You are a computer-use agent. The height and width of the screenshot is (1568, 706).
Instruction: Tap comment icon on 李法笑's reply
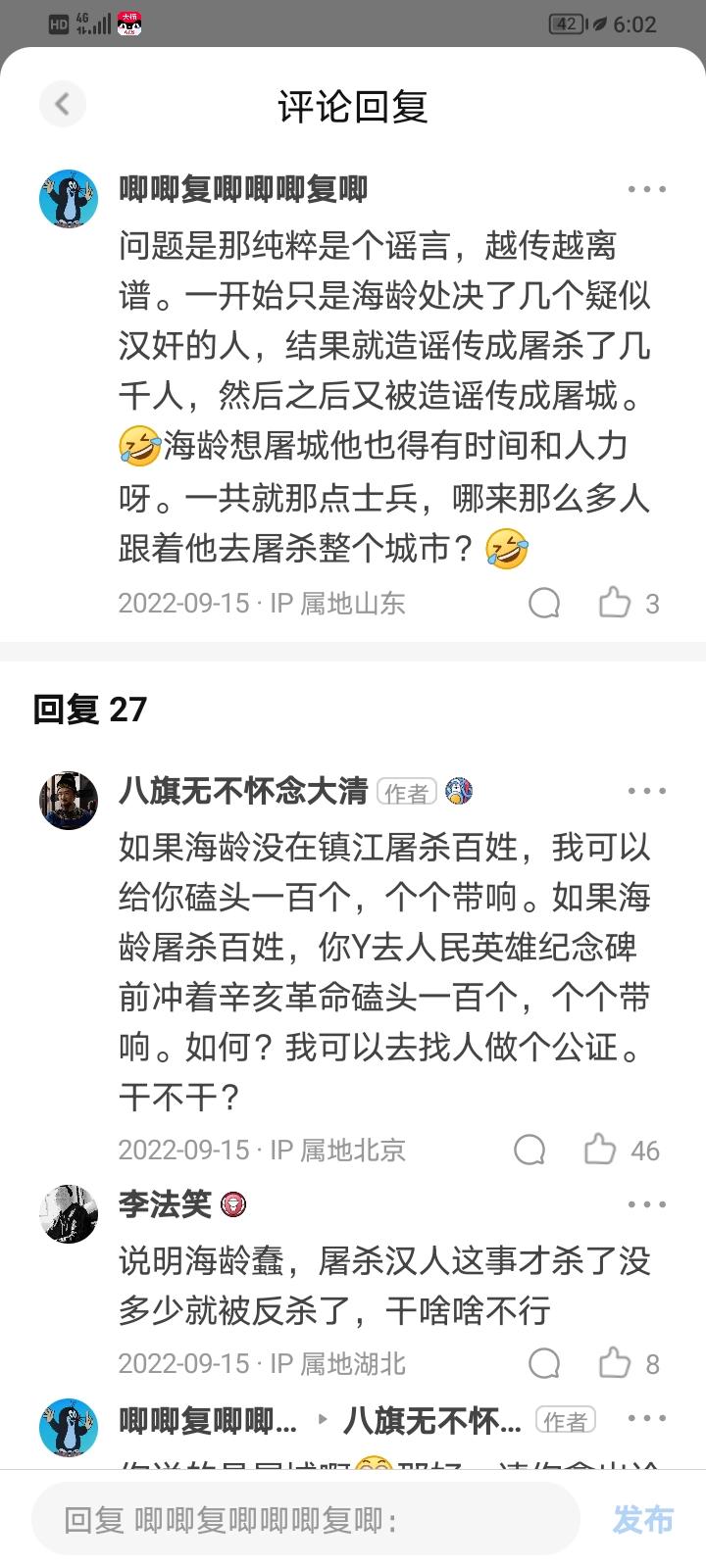[544, 1363]
